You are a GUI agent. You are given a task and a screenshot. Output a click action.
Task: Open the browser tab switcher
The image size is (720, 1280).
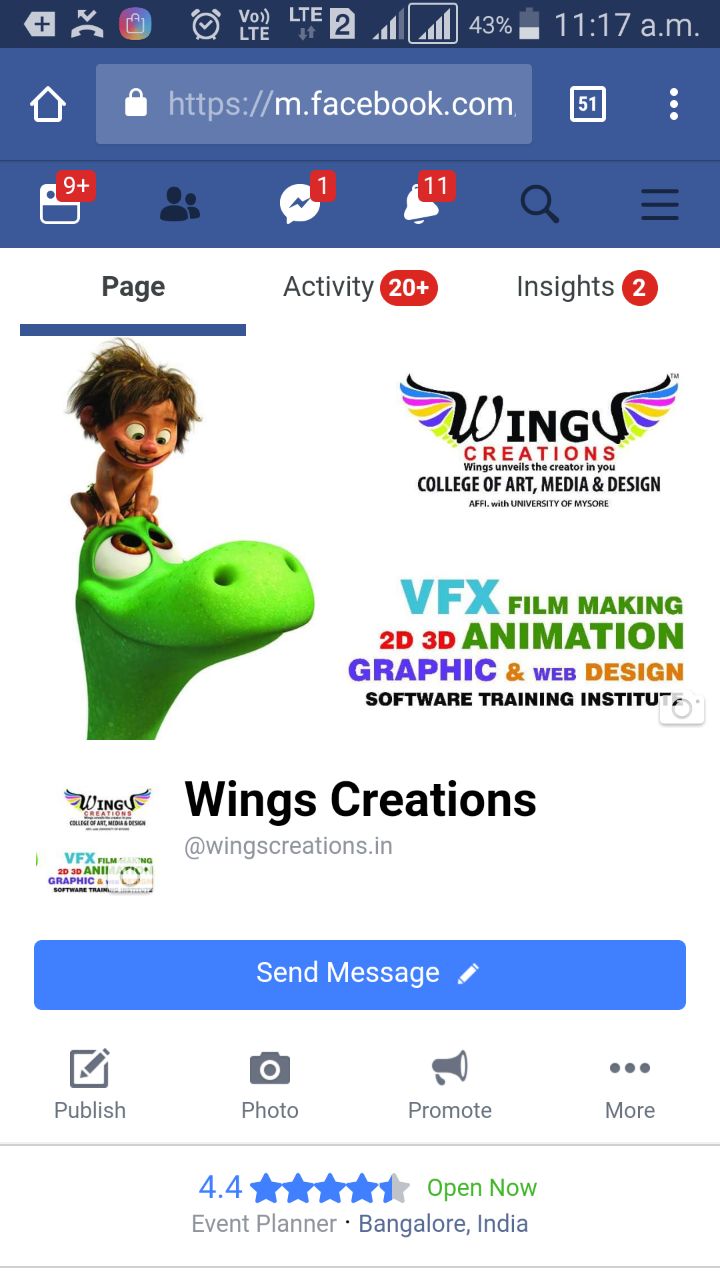(x=587, y=104)
